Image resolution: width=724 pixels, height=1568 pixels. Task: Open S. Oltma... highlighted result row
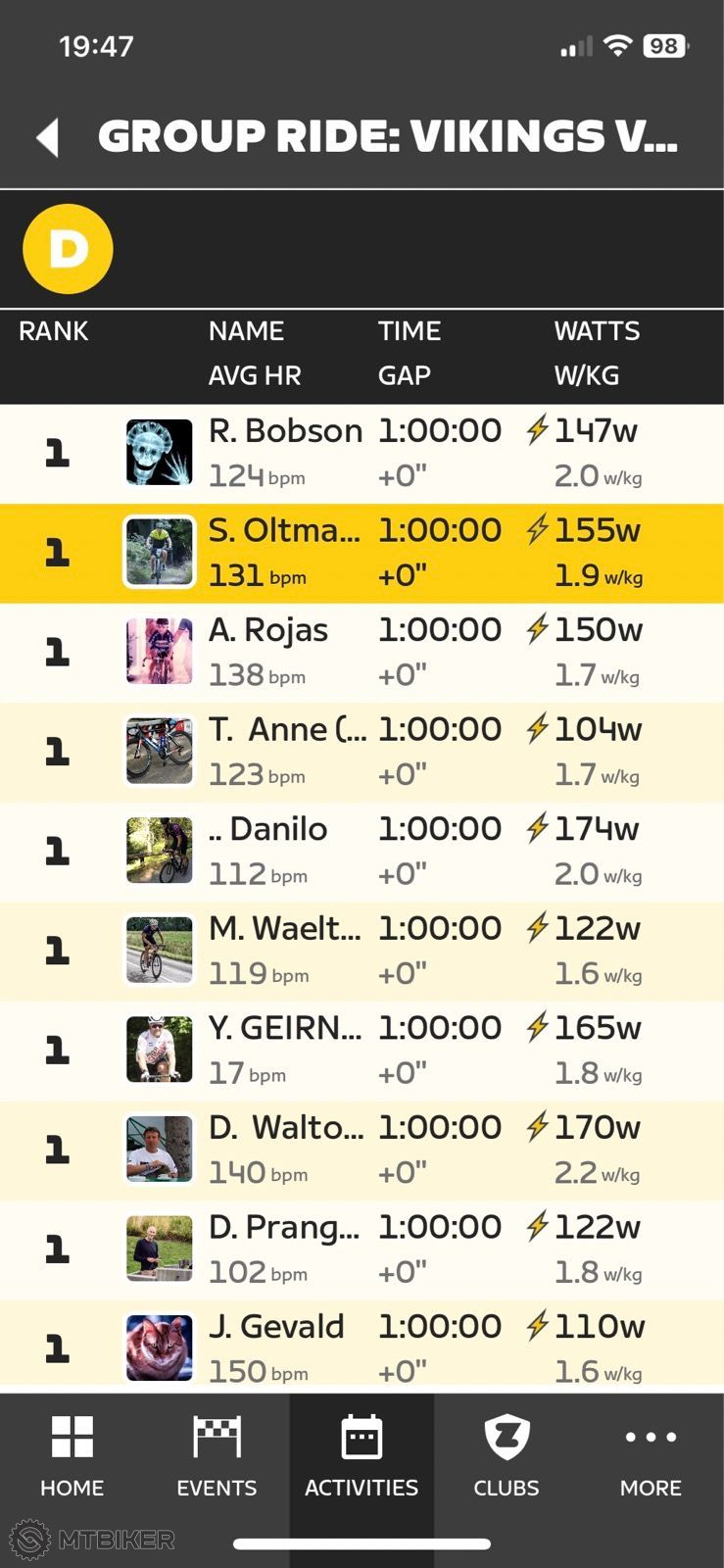[x=362, y=554]
